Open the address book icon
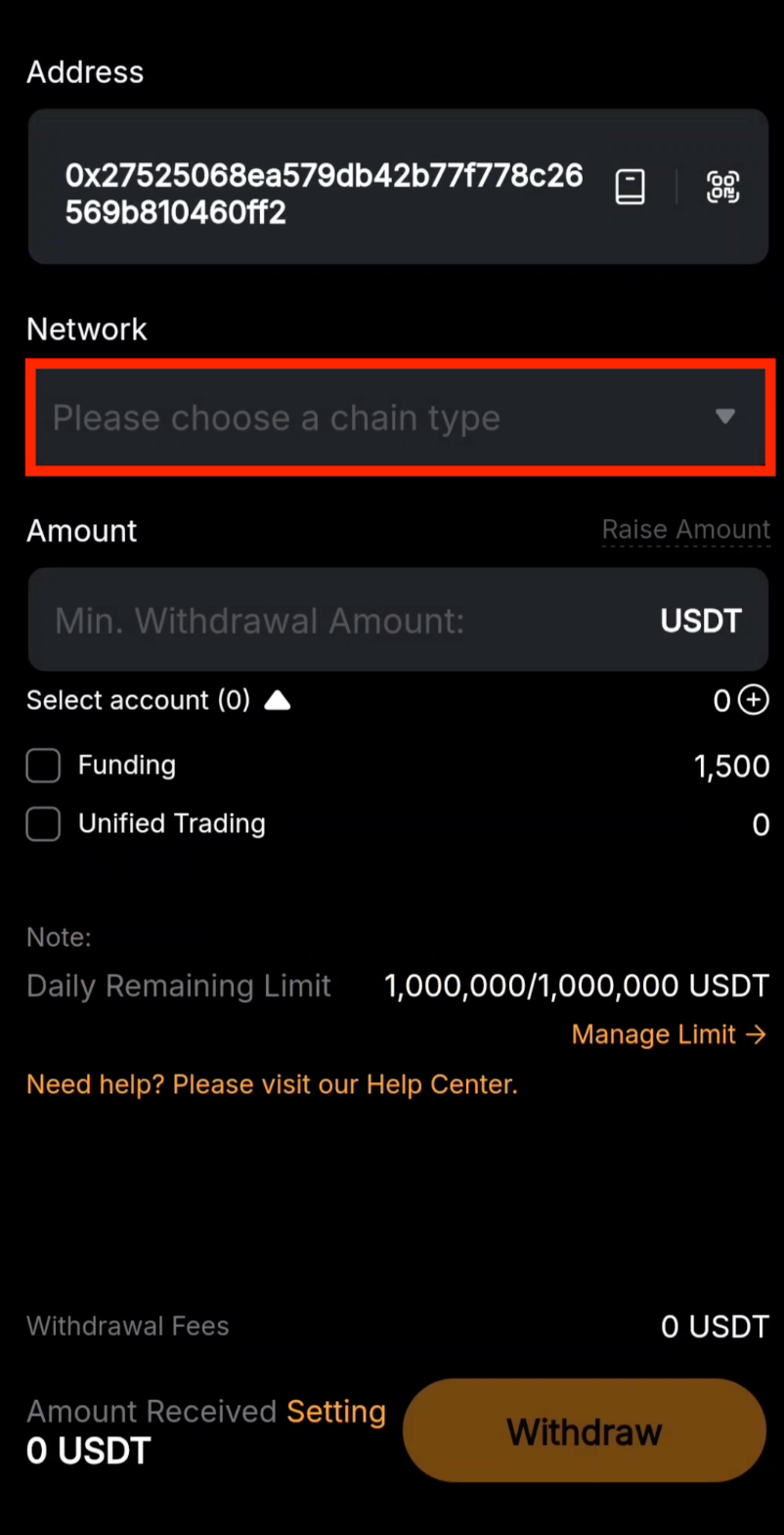The width and height of the screenshot is (784, 1535). point(630,187)
